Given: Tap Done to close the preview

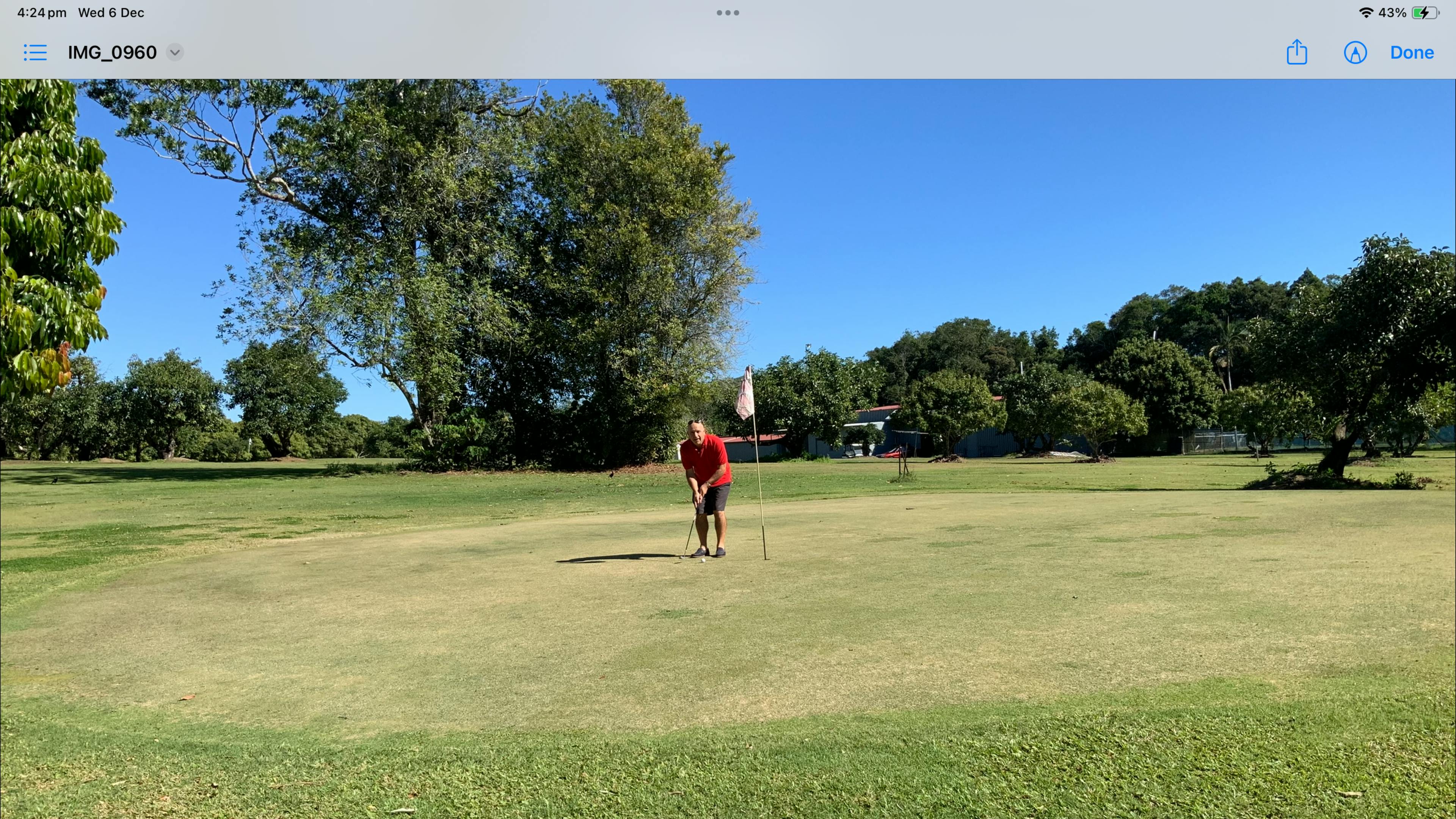Looking at the screenshot, I should pos(1411,53).
